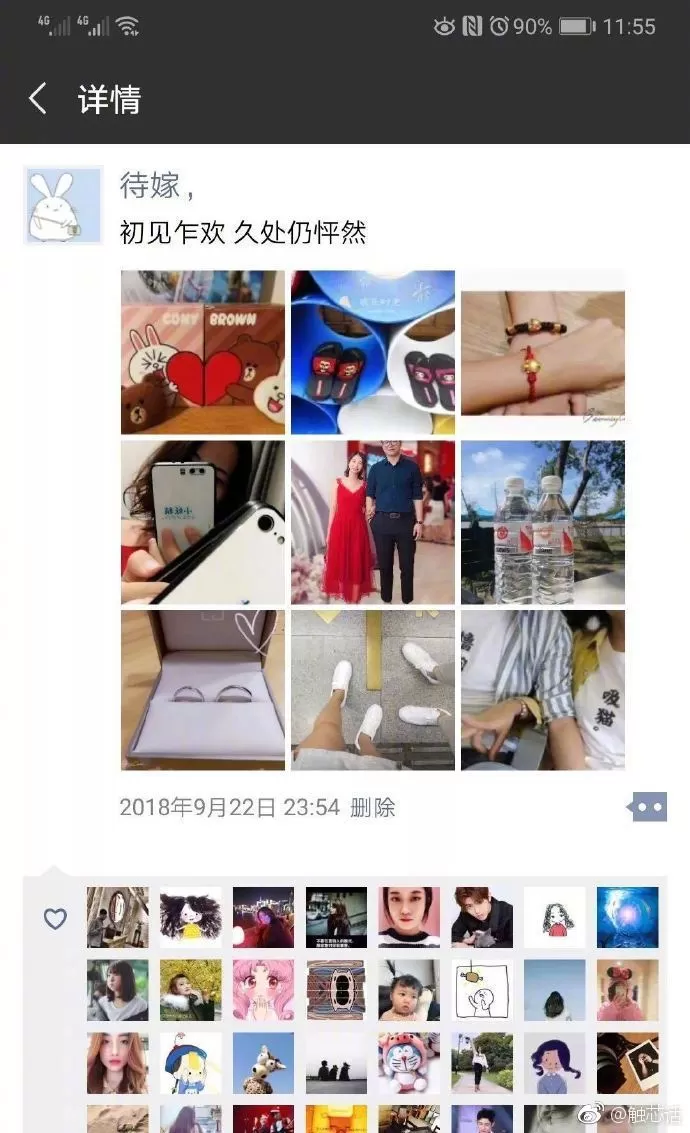Screen dimensions: 690x1133
Task: Open the red dress couple photo
Action: coord(373,522)
